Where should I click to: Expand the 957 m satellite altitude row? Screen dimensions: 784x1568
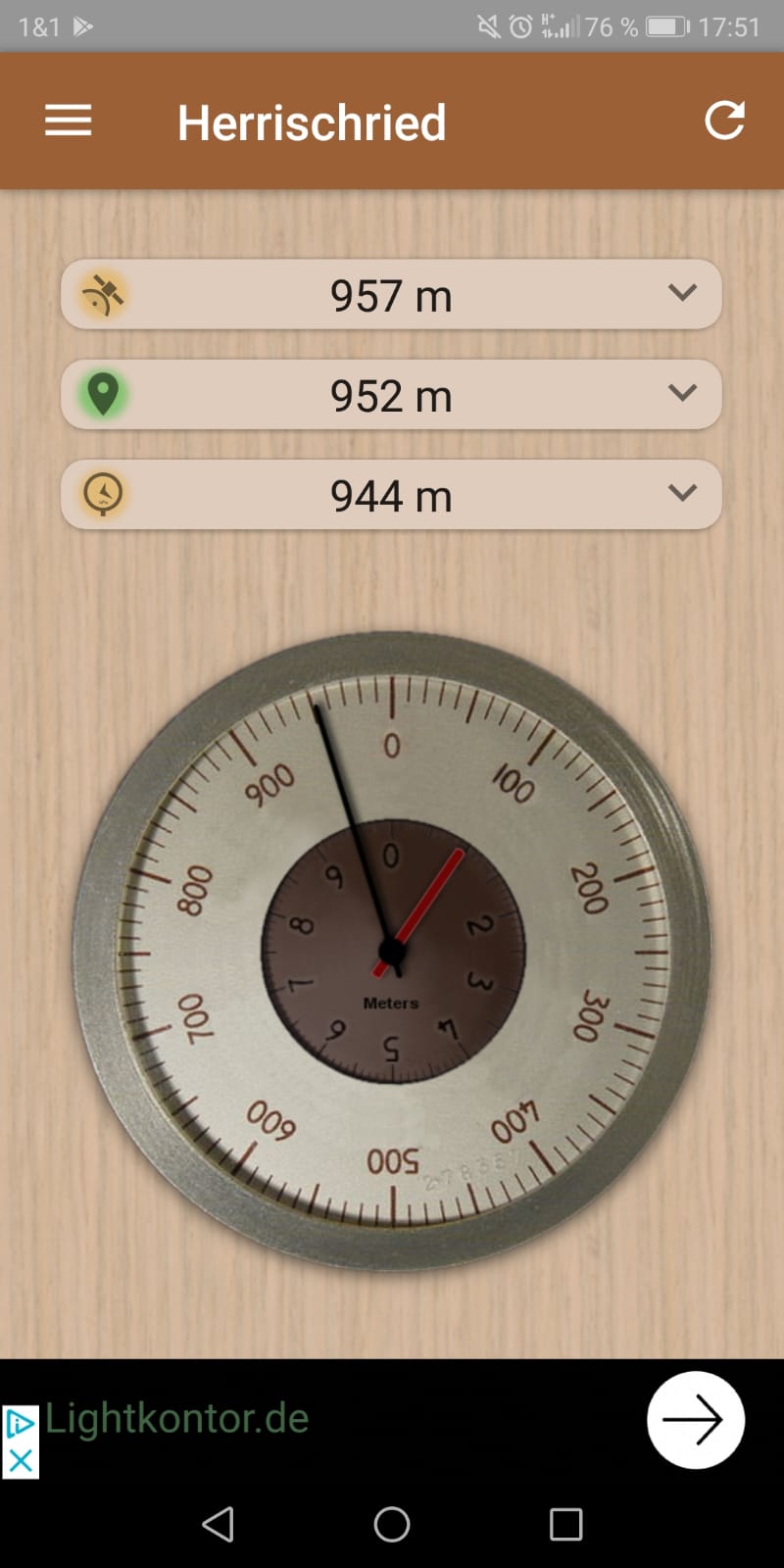(682, 293)
